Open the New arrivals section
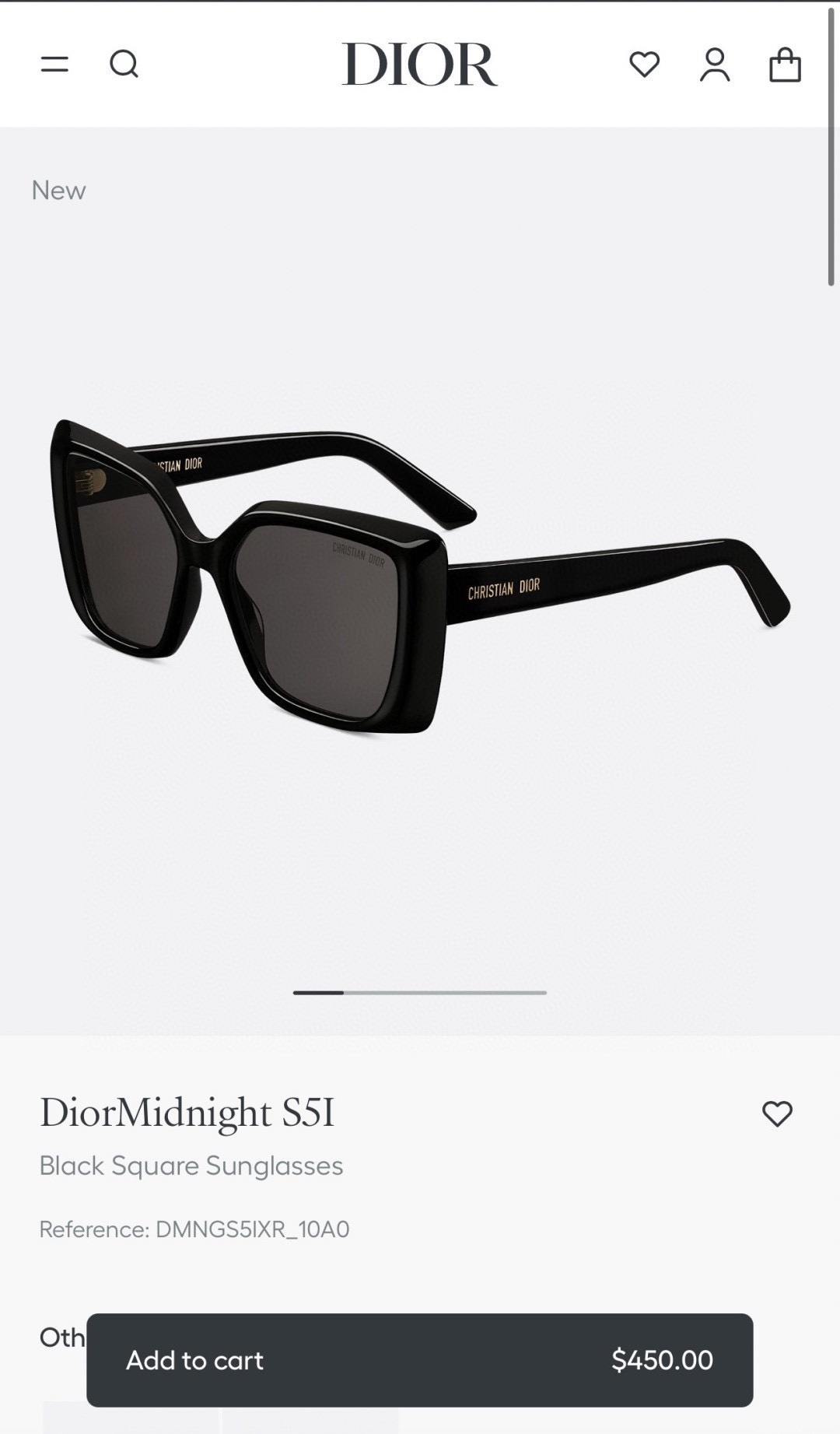The height and width of the screenshot is (1434, 840). pyautogui.click(x=58, y=190)
